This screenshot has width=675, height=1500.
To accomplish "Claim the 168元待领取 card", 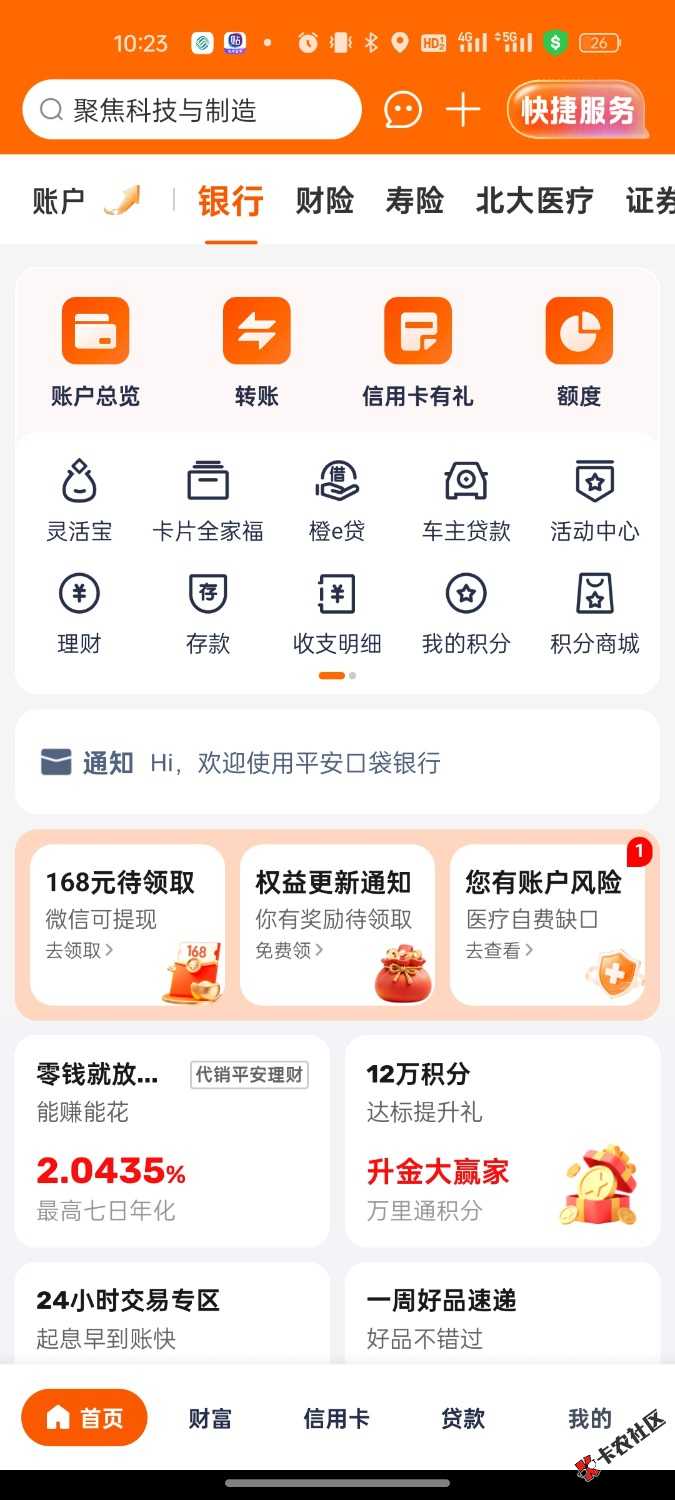I will tap(127, 924).
